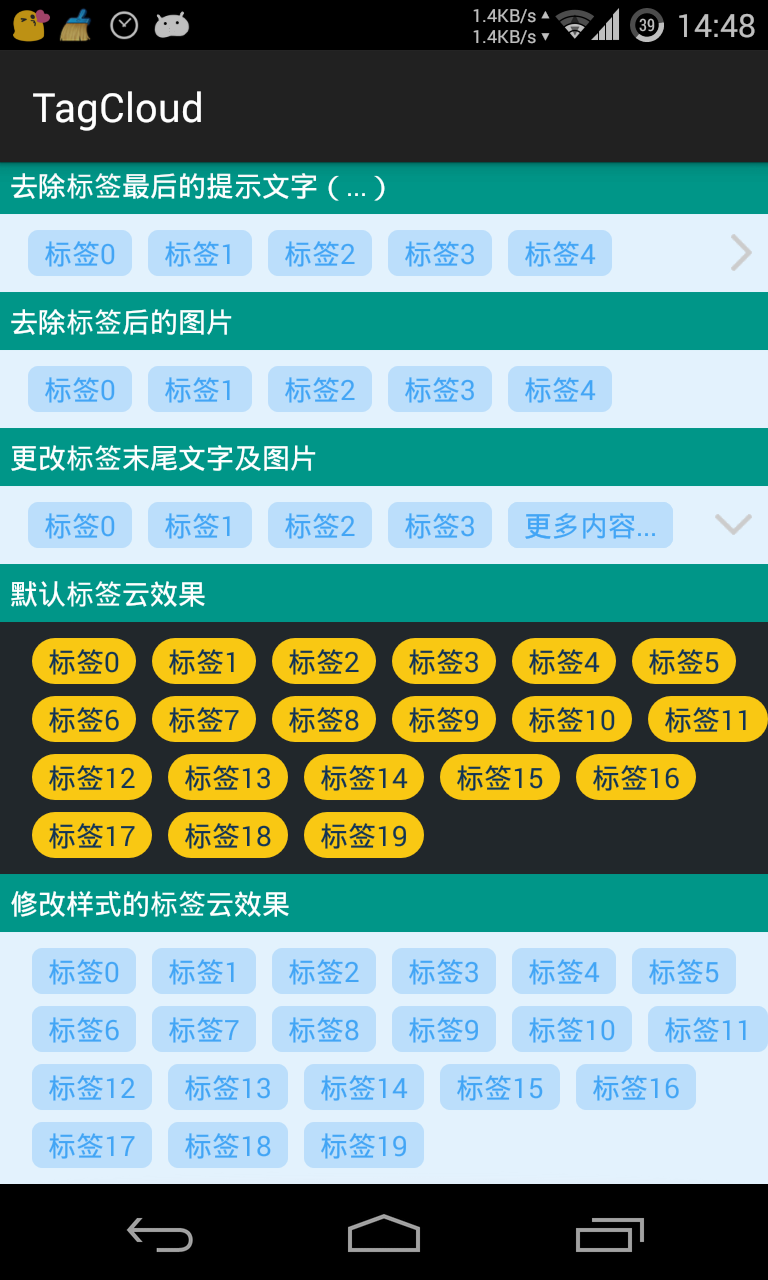Tap yellow tag 标签19 in default tag cloud
The image size is (768, 1280).
coord(363,835)
